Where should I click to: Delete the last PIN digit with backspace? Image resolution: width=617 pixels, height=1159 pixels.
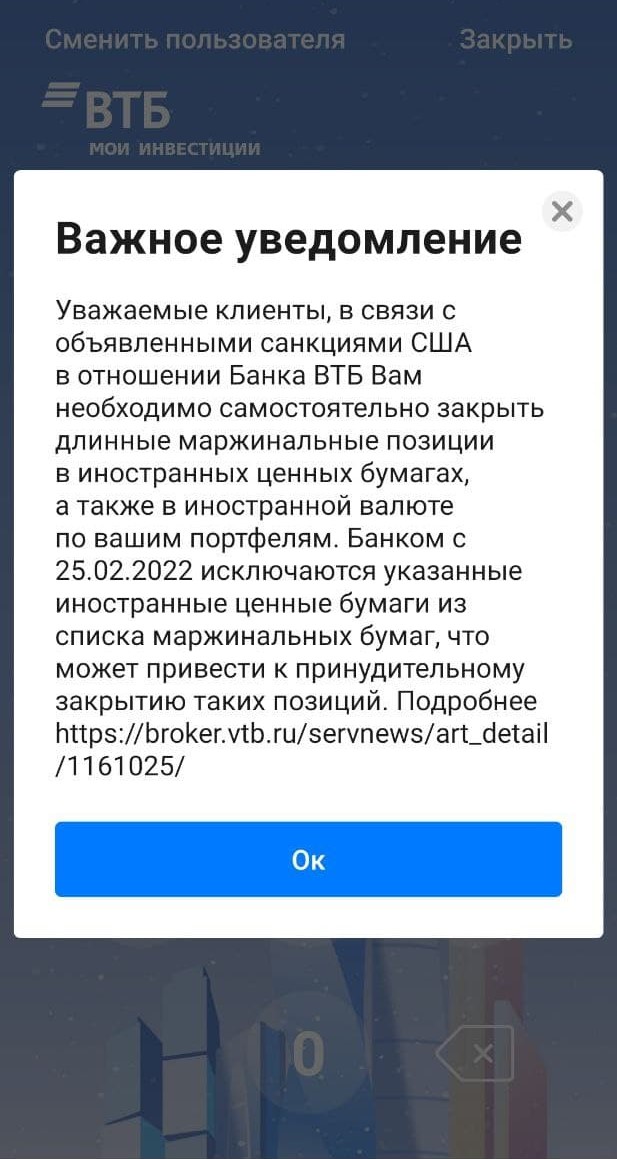coord(476,1053)
